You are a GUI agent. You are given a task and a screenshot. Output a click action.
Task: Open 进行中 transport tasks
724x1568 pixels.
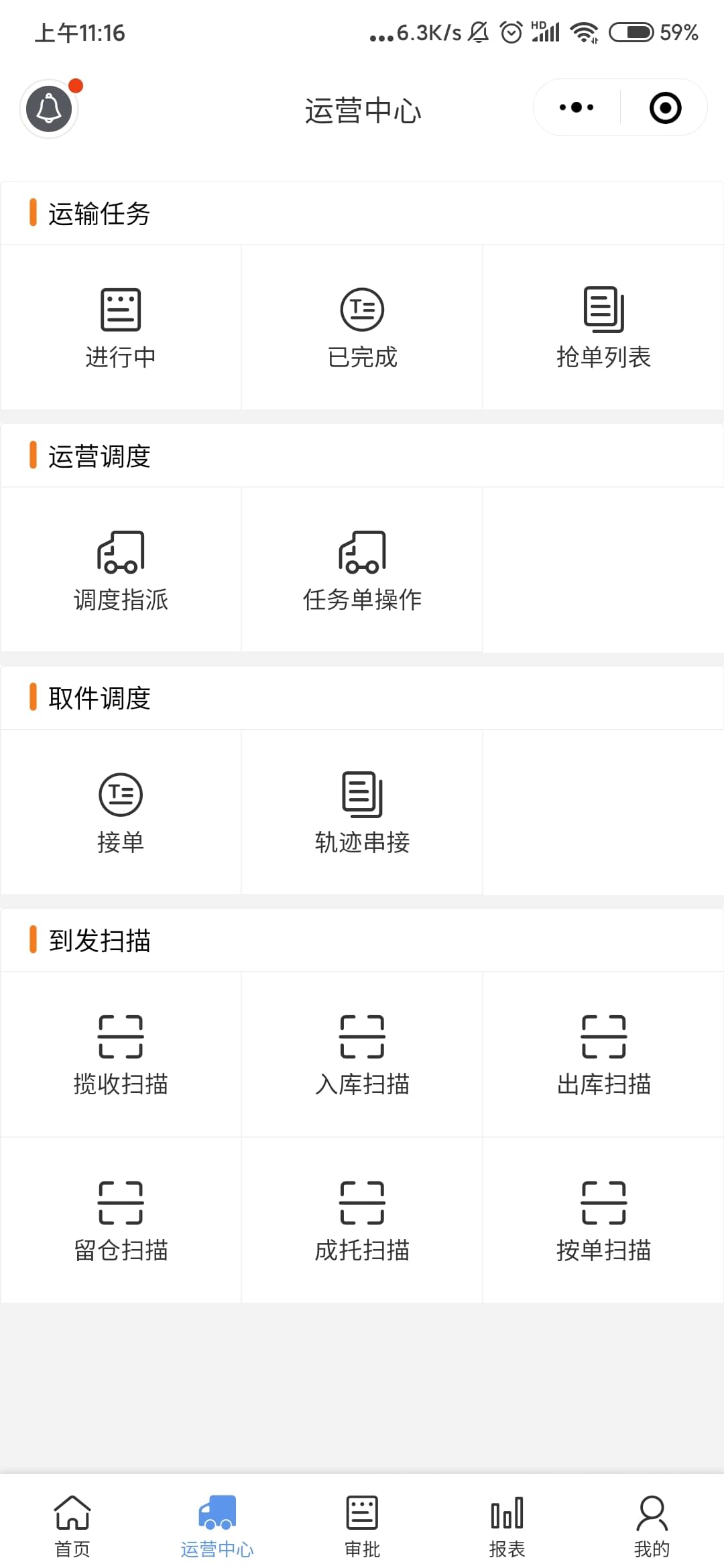121,328
